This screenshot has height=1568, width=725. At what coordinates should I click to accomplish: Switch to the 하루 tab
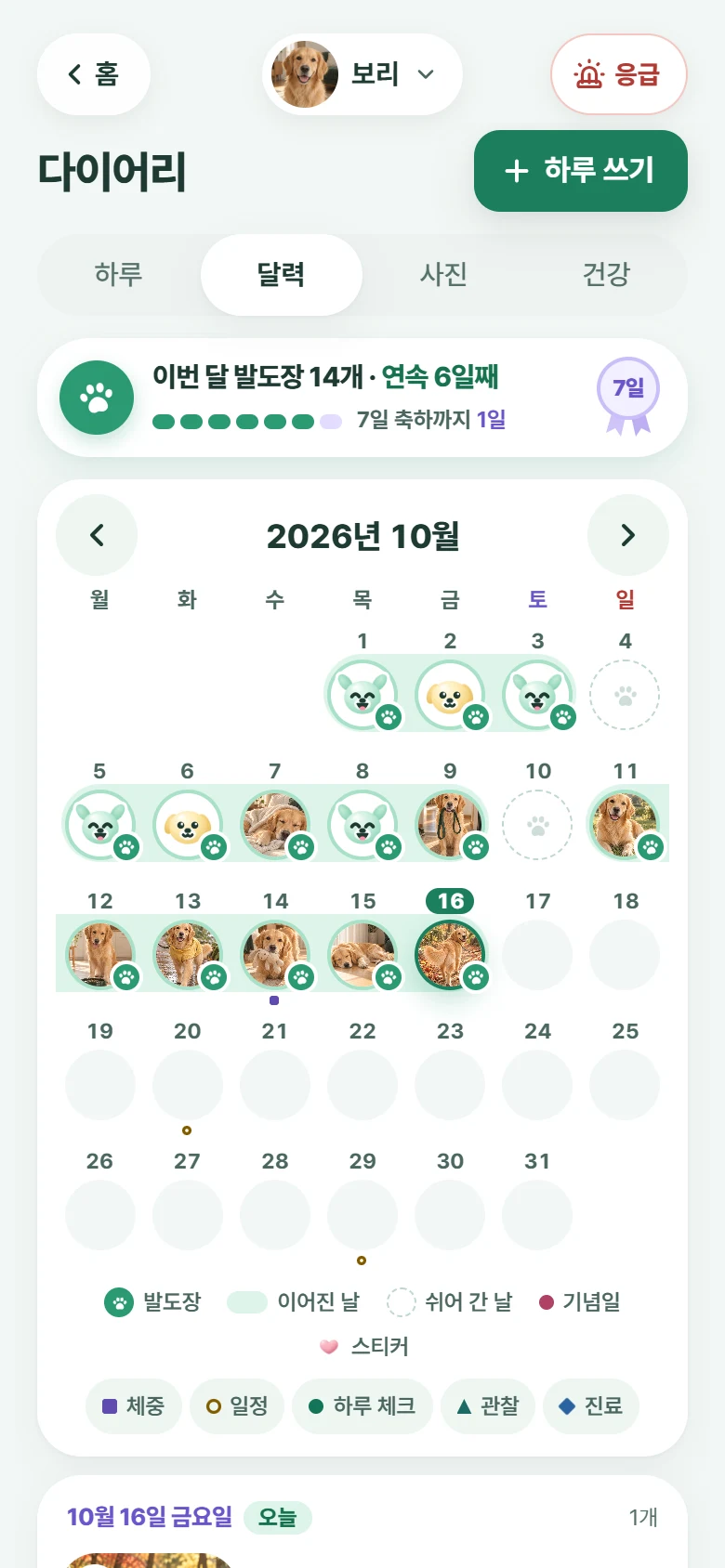118,275
